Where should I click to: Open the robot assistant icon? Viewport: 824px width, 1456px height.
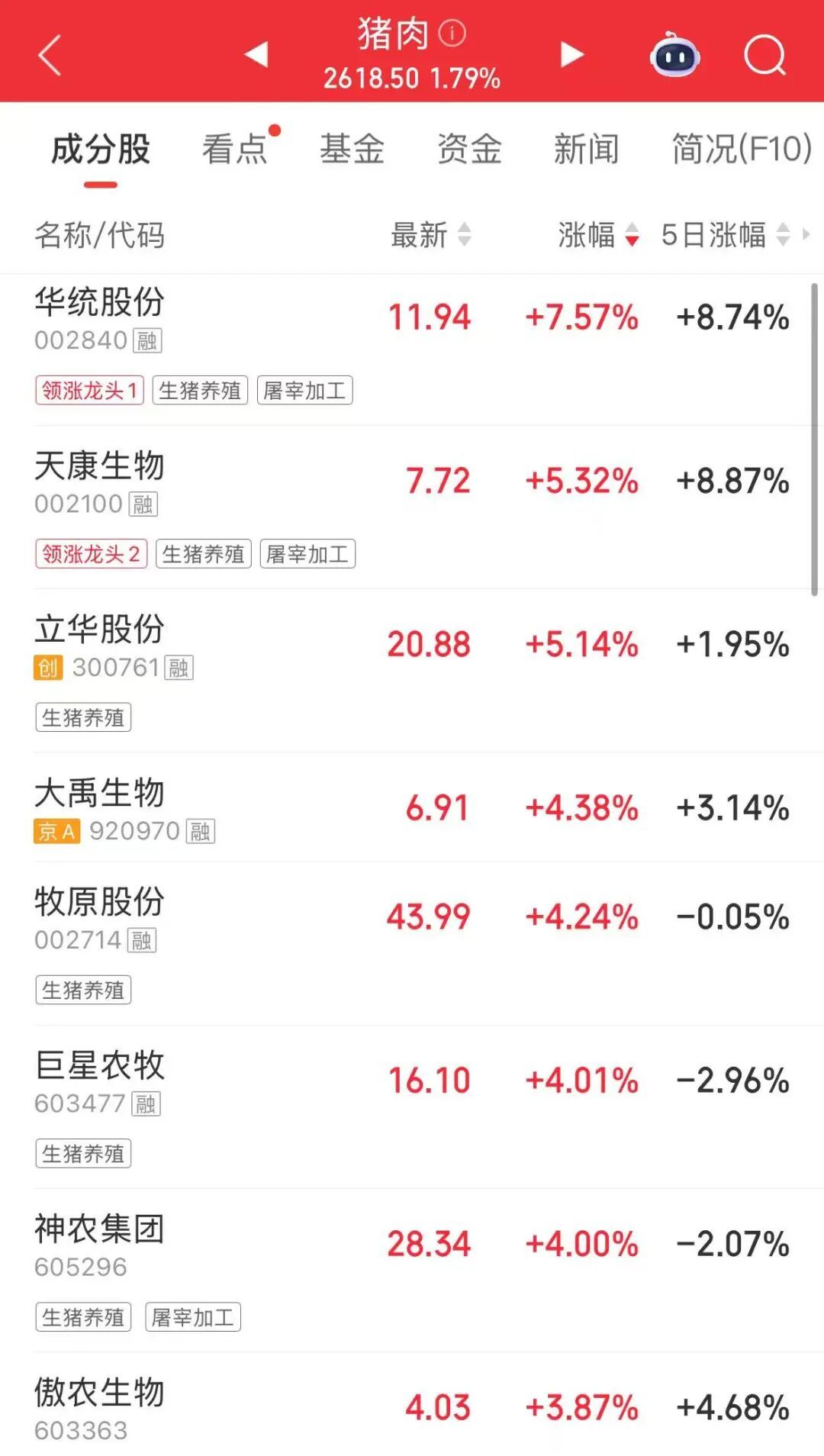click(674, 55)
